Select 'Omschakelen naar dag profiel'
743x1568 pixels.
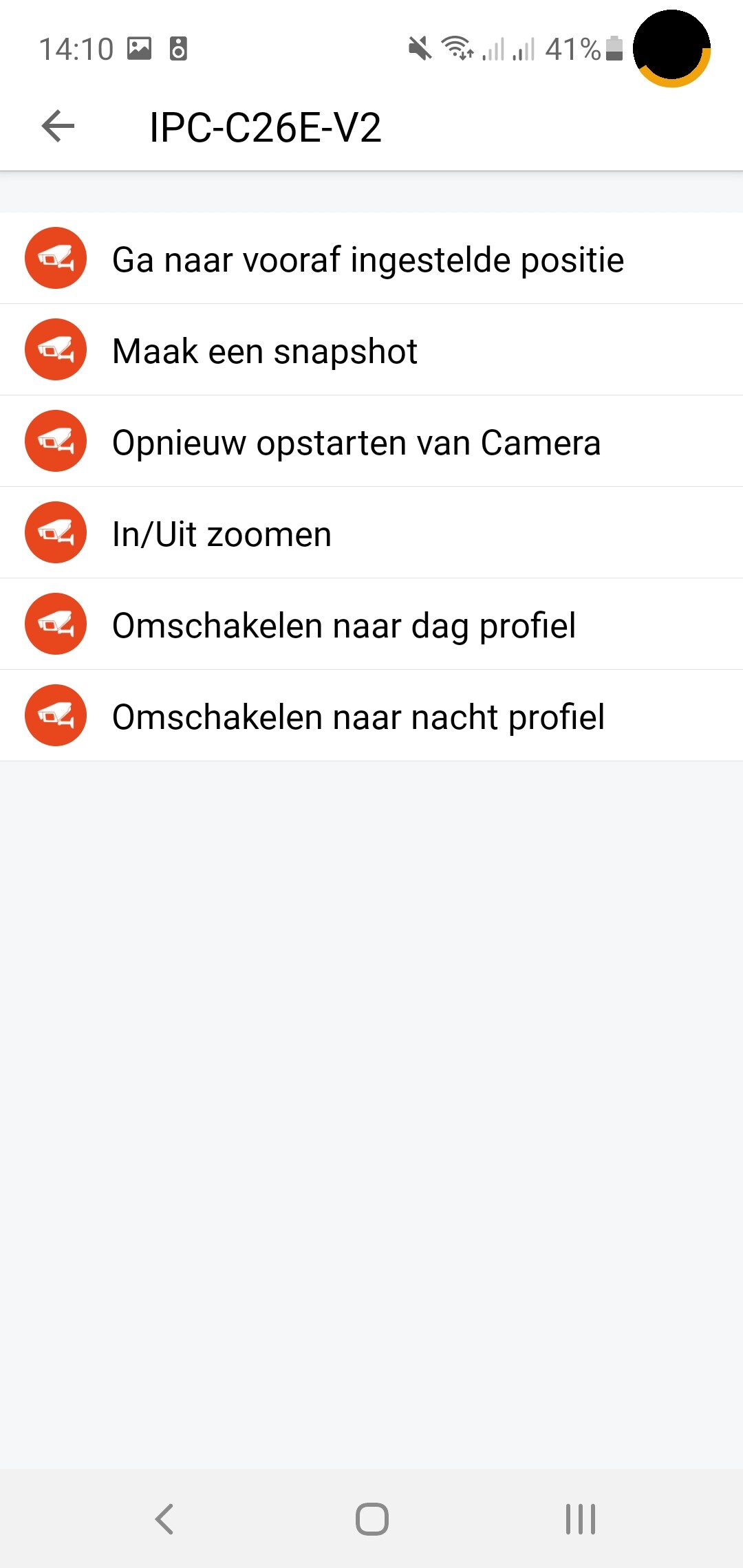[344, 625]
